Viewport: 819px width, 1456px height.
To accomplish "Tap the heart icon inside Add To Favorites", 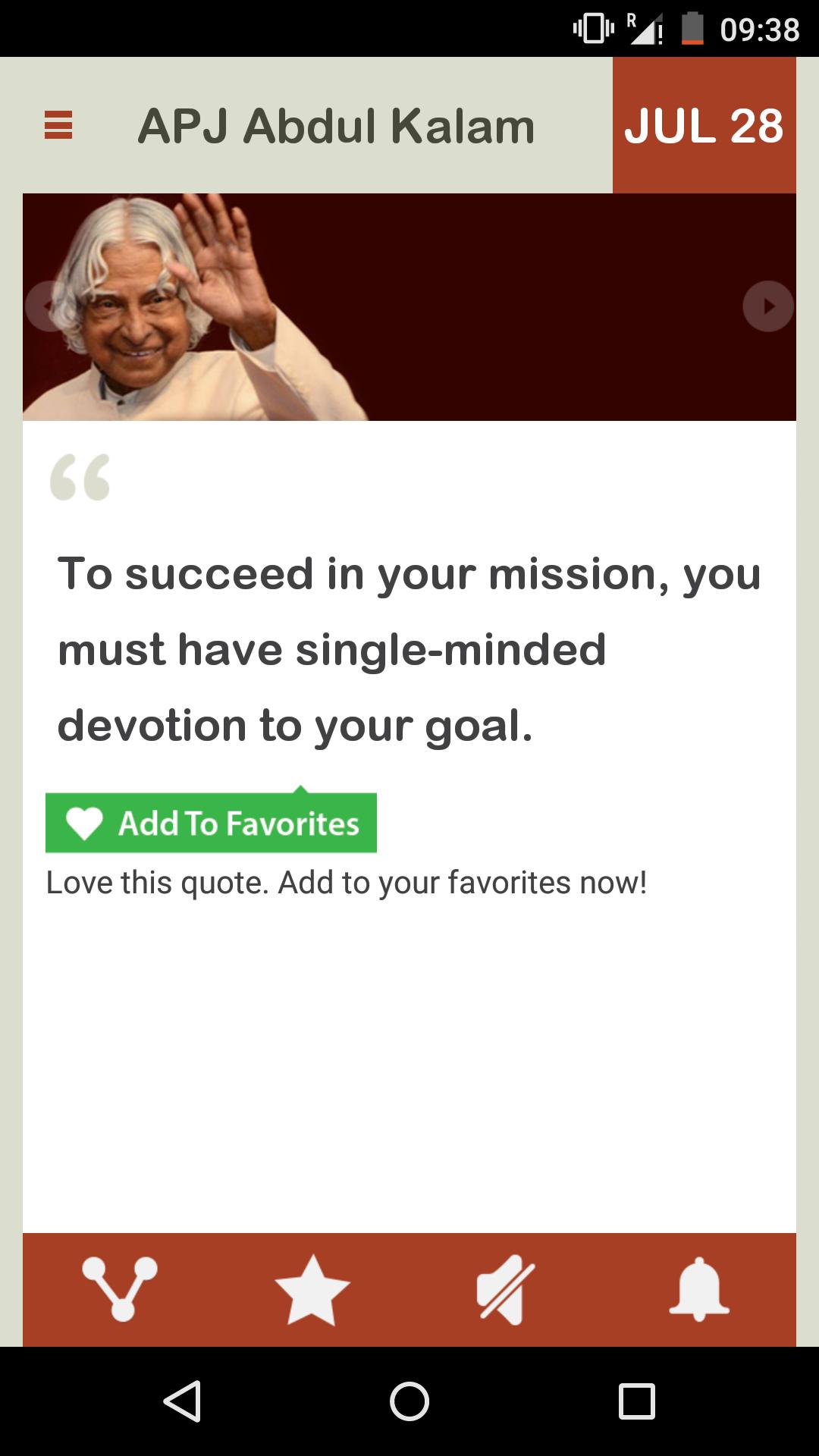I will (84, 822).
